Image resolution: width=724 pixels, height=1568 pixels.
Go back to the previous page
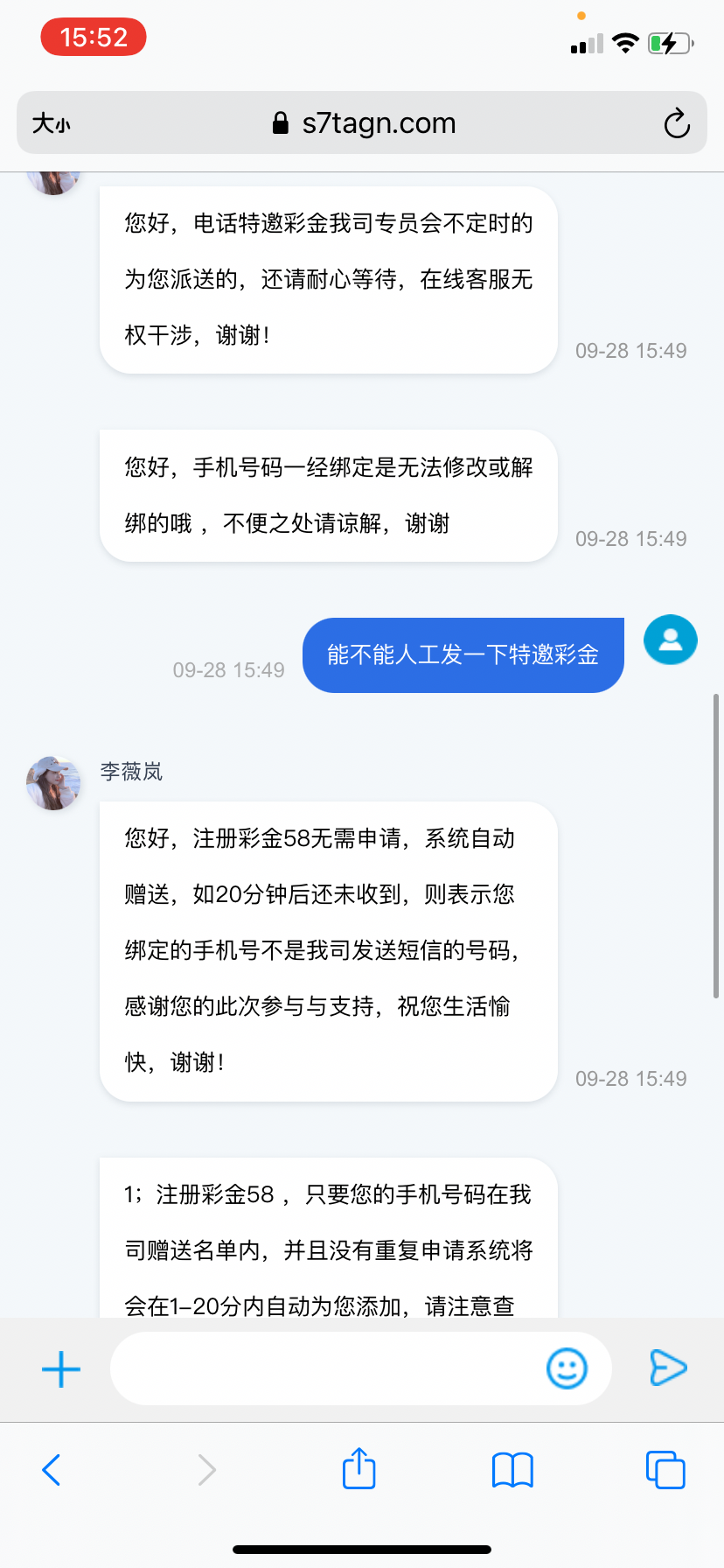point(52,1470)
